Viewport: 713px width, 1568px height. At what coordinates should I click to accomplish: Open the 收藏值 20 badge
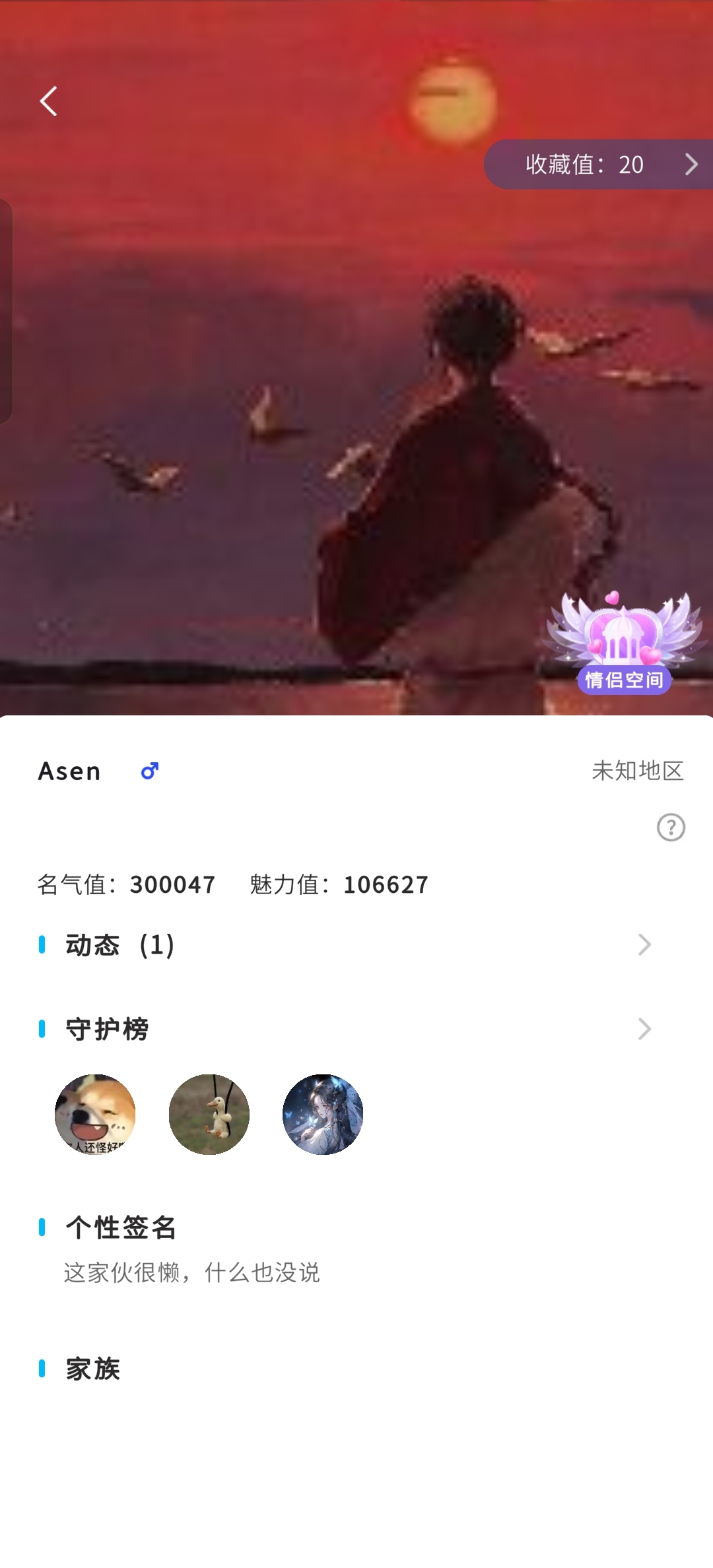(x=599, y=164)
